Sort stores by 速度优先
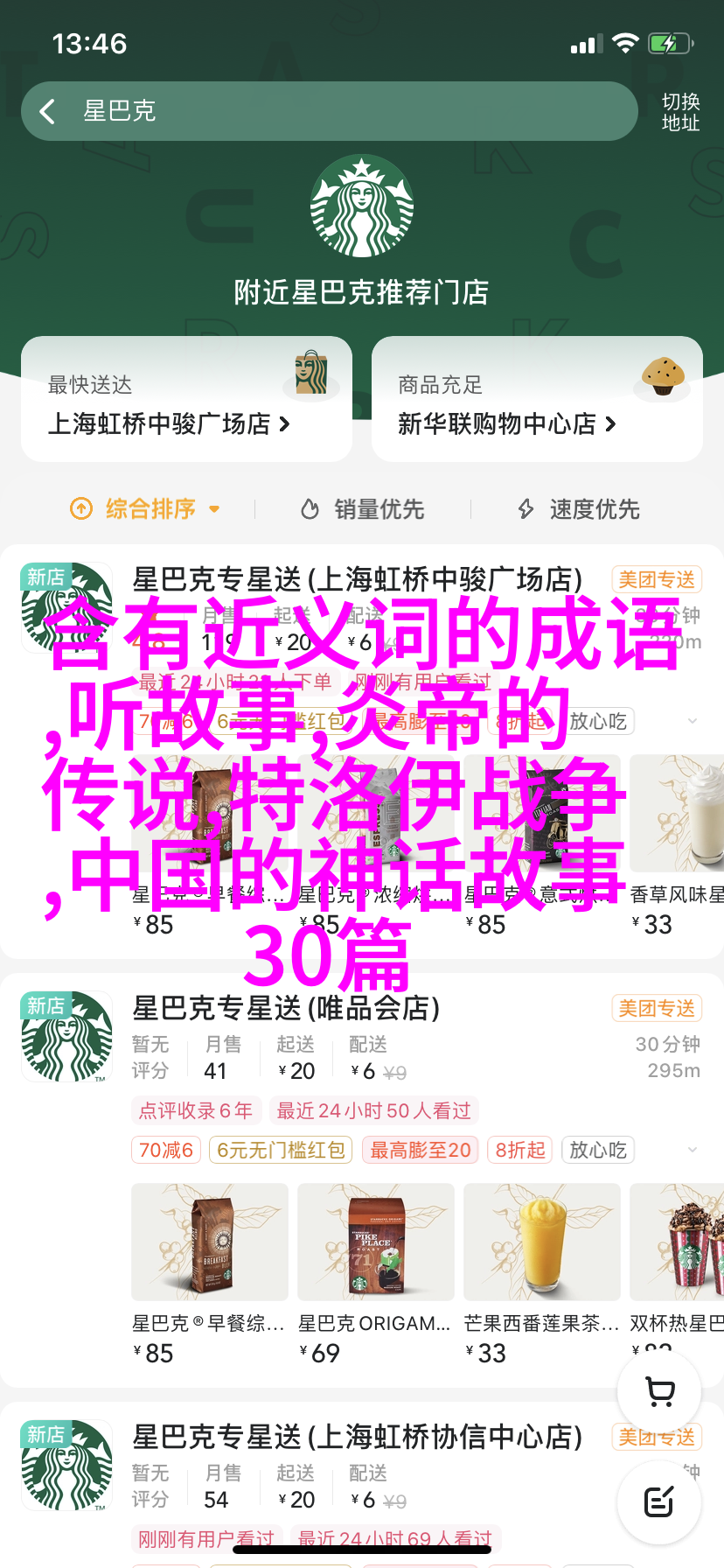Image resolution: width=724 pixels, height=1568 pixels. pos(579,508)
